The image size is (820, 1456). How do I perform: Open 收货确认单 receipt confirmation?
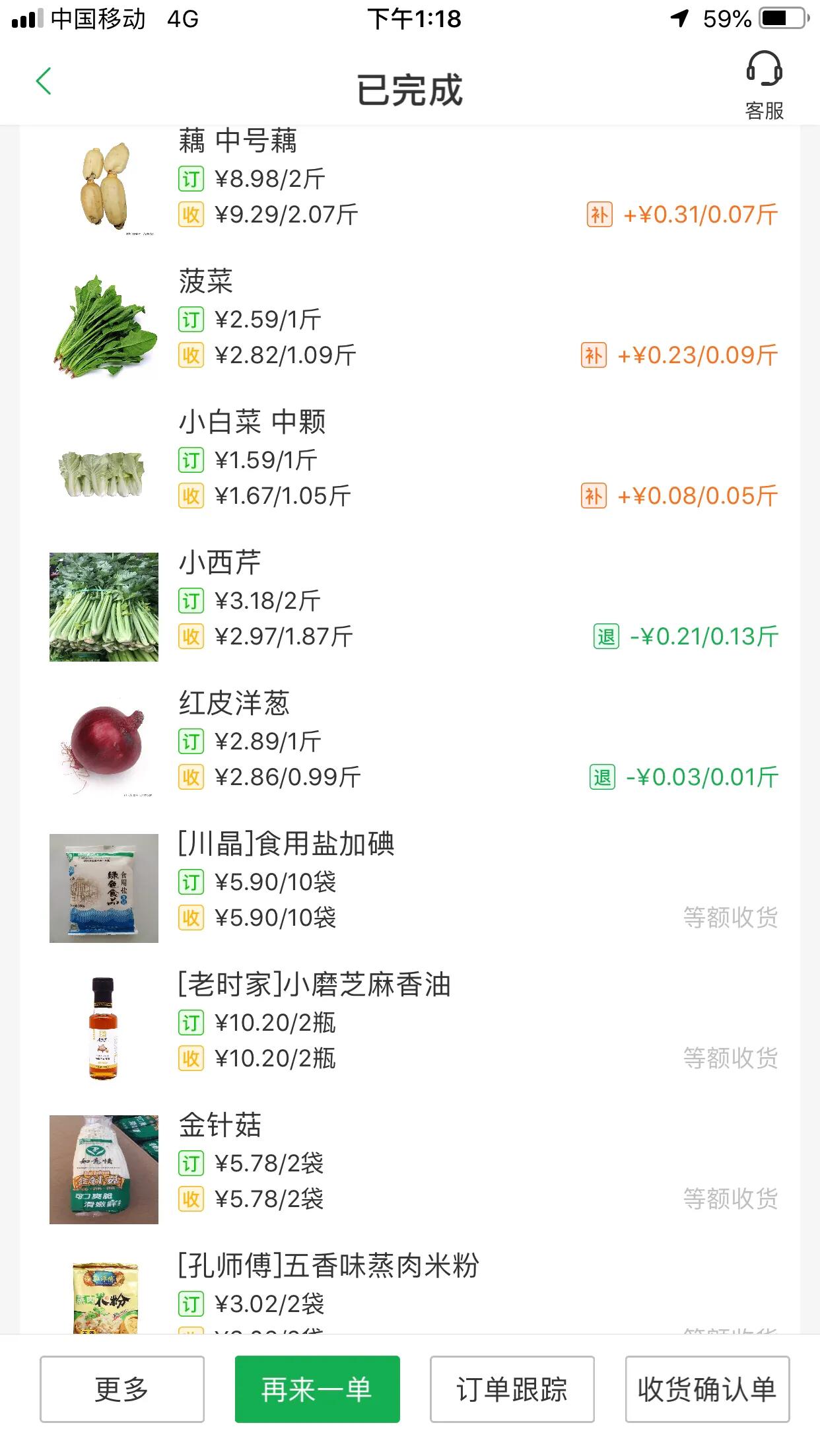[706, 1390]
